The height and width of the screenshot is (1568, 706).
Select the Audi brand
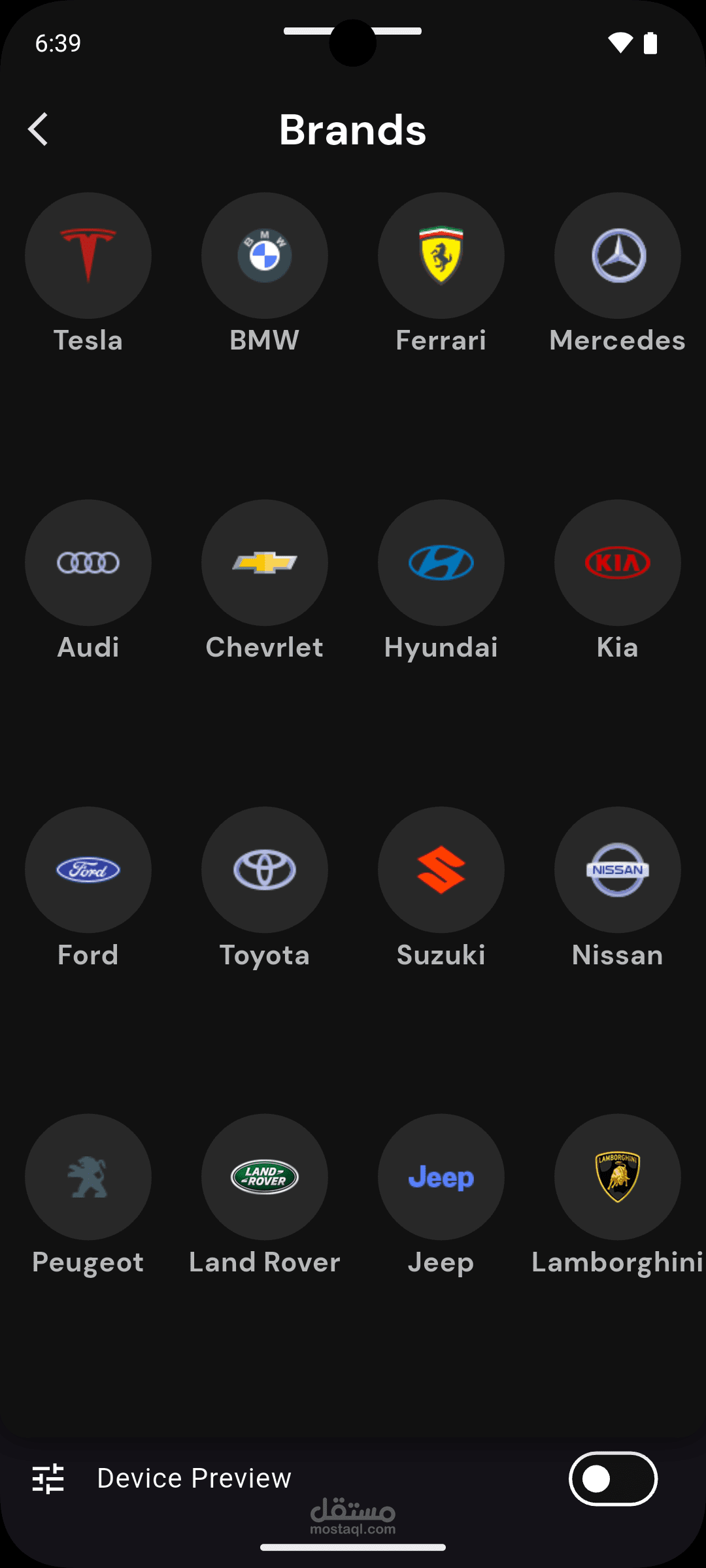pyautogui.click(x=88, y=563)
